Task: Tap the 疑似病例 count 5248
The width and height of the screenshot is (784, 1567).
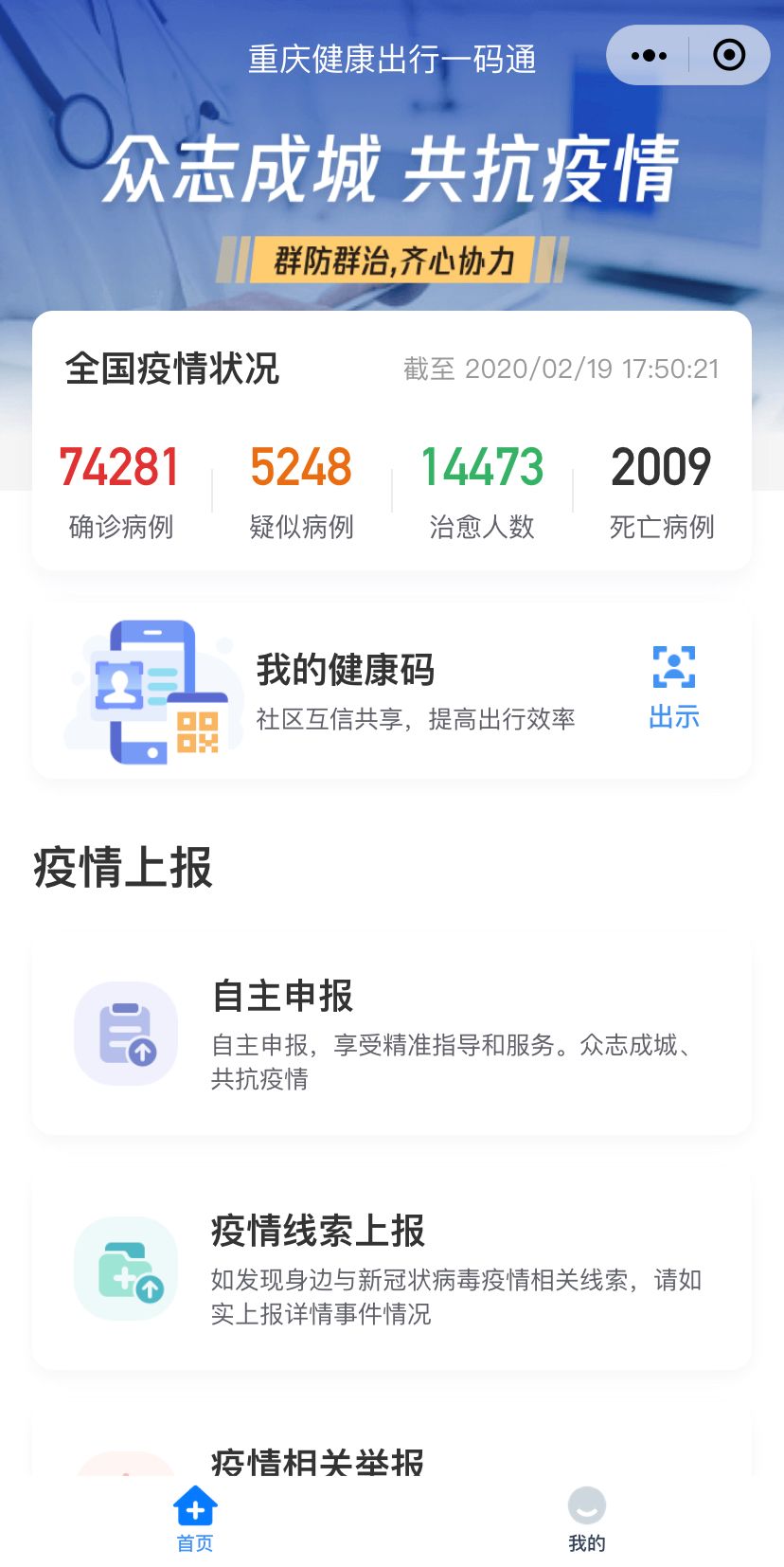Action: tap(300, 465)
